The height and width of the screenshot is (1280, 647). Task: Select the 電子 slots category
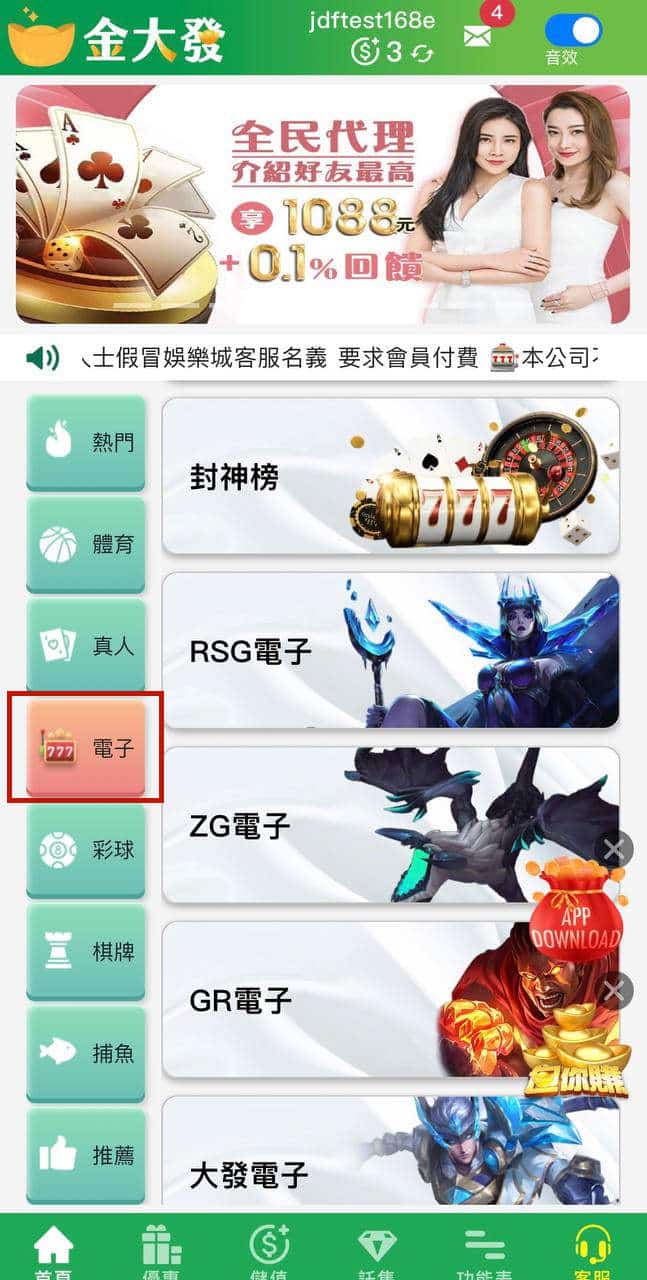coord(86,748)
